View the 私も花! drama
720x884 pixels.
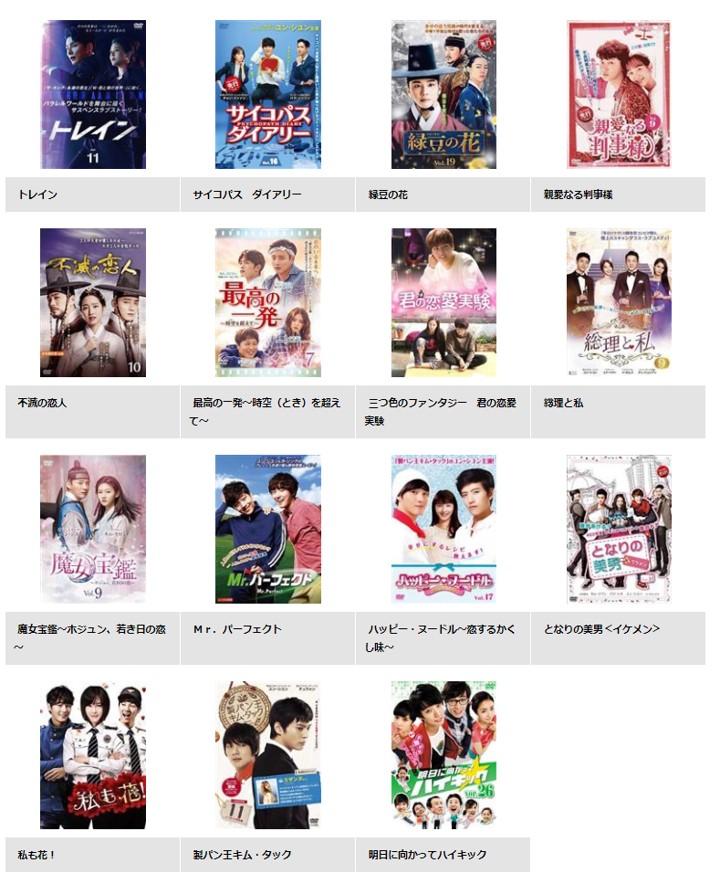click(x=92, y=756)
